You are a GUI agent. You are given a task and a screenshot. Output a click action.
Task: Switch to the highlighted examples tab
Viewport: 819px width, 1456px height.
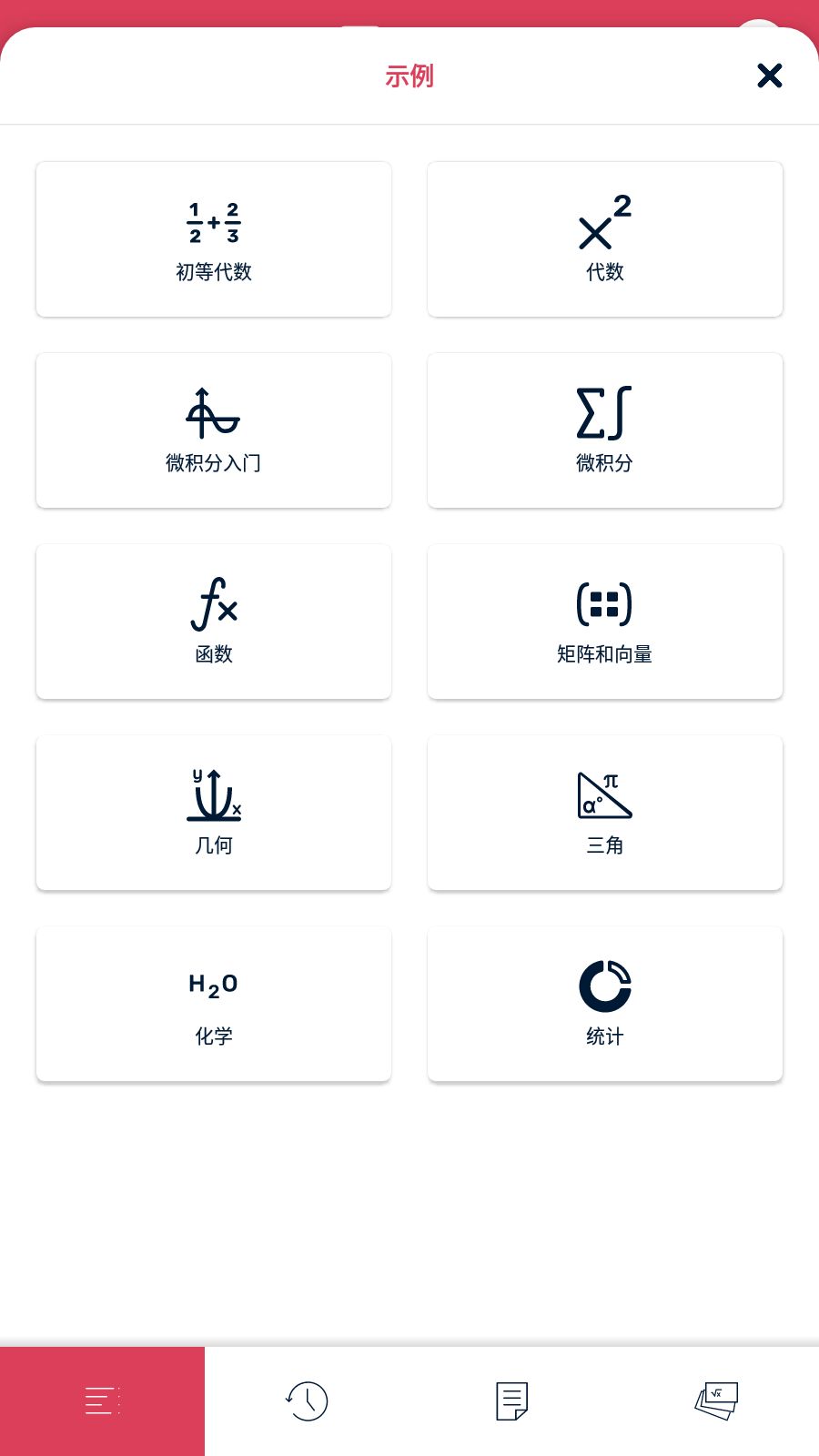coord(102,1400)
